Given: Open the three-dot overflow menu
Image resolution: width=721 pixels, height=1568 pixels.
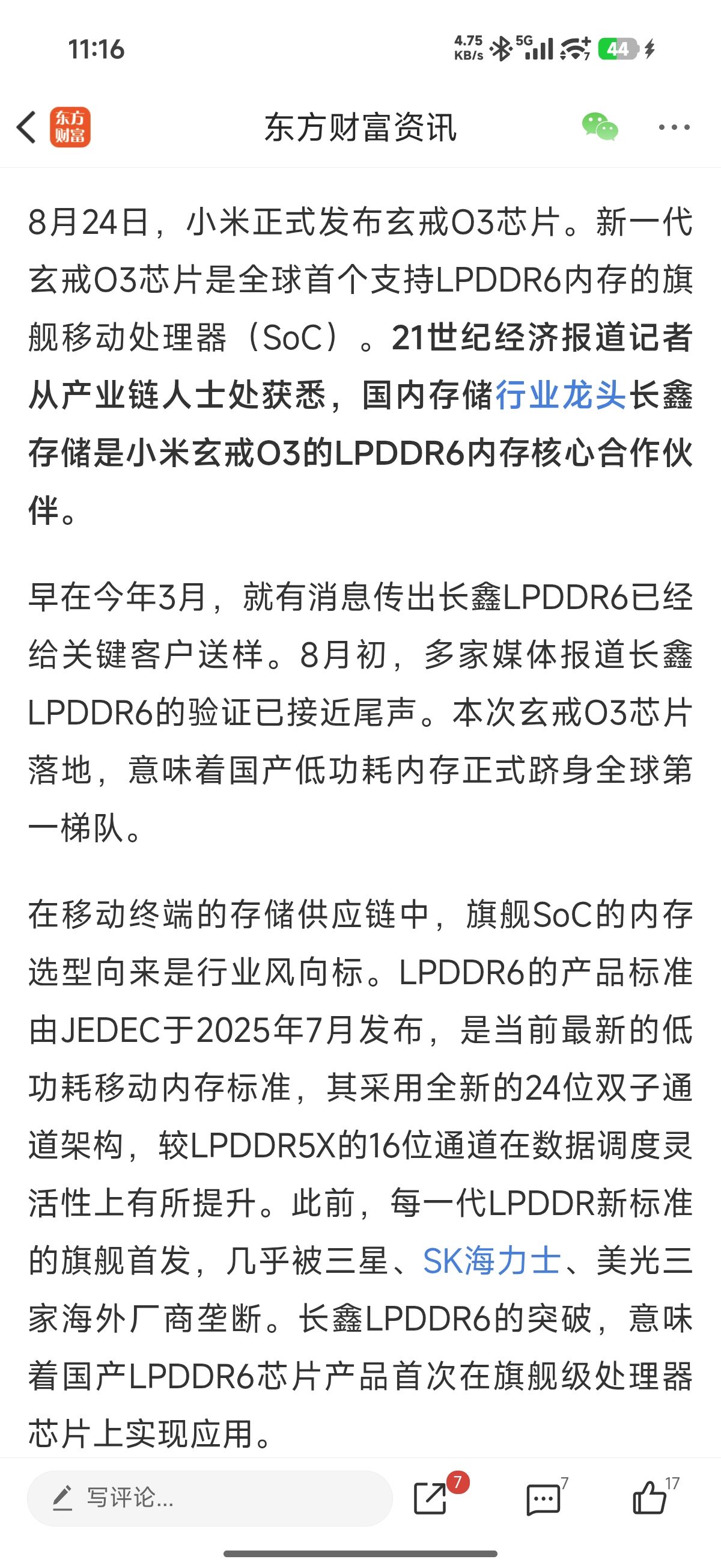Looking at the screenshot, I should [674, 127].
